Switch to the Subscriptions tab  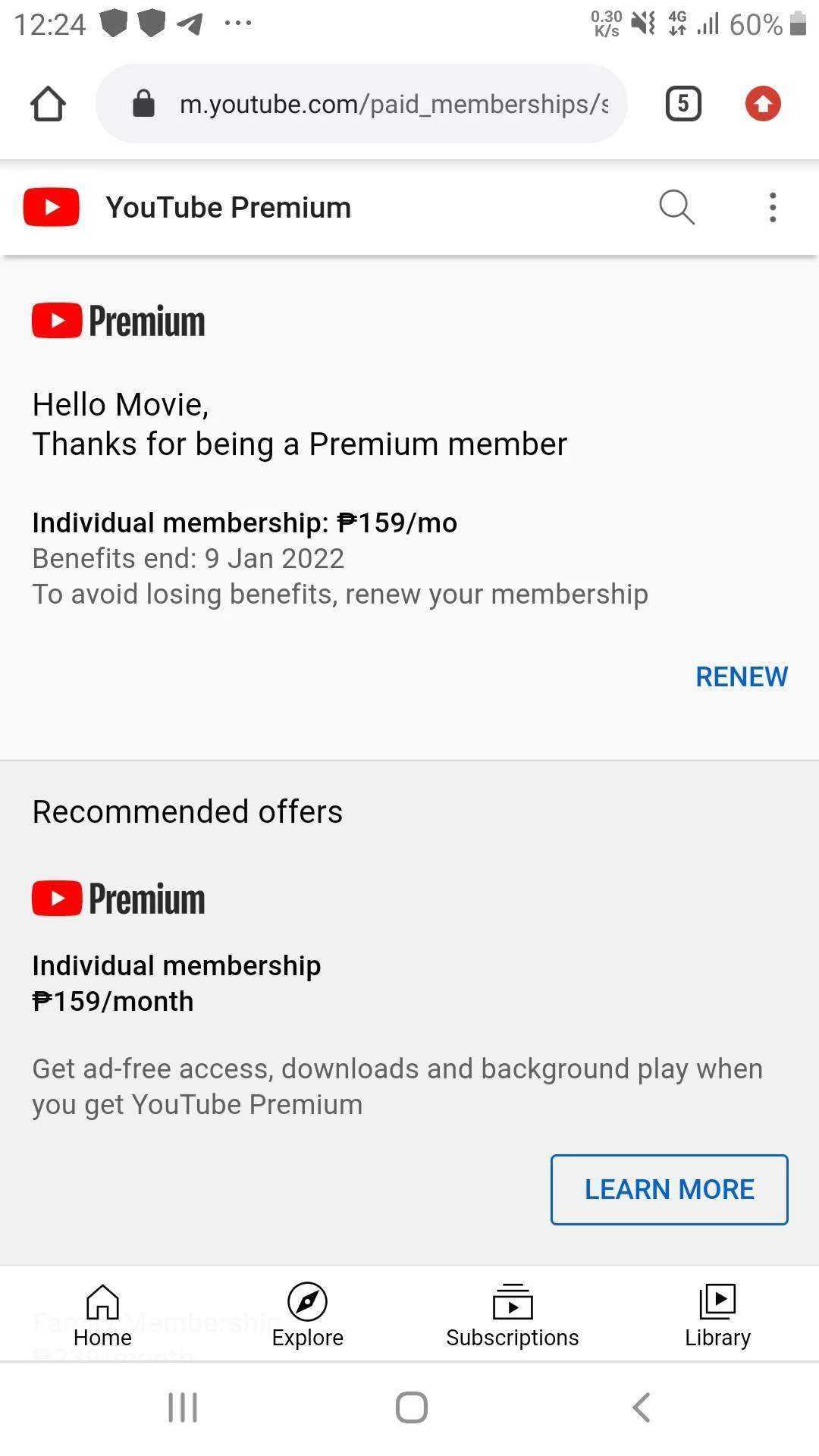[512, 1315]
